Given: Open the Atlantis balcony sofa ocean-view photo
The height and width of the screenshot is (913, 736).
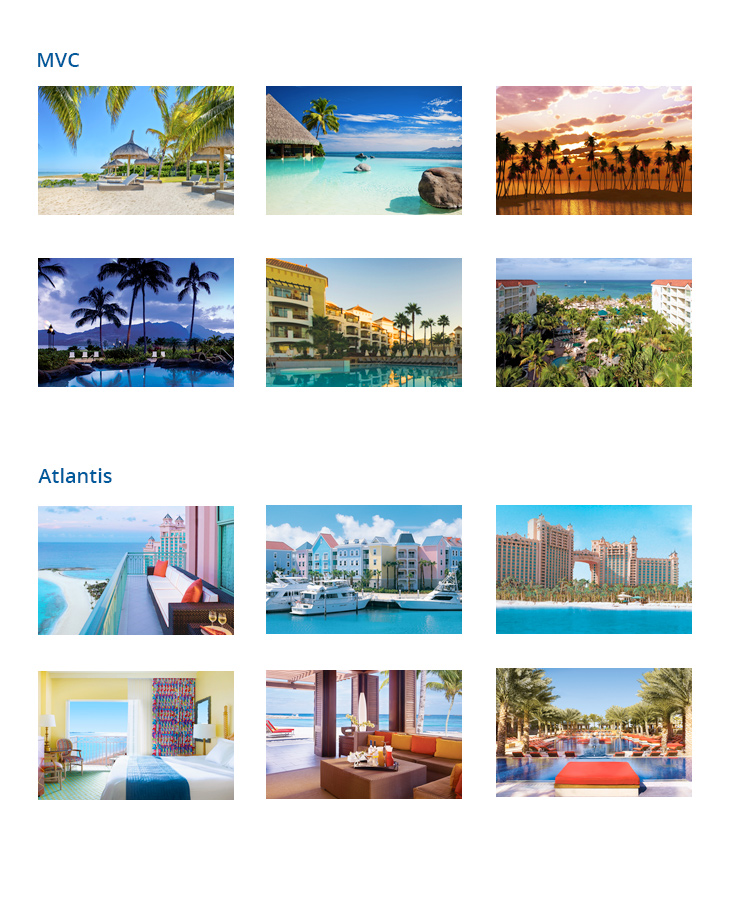Looking at the screenshot, I should click(136, 569).
